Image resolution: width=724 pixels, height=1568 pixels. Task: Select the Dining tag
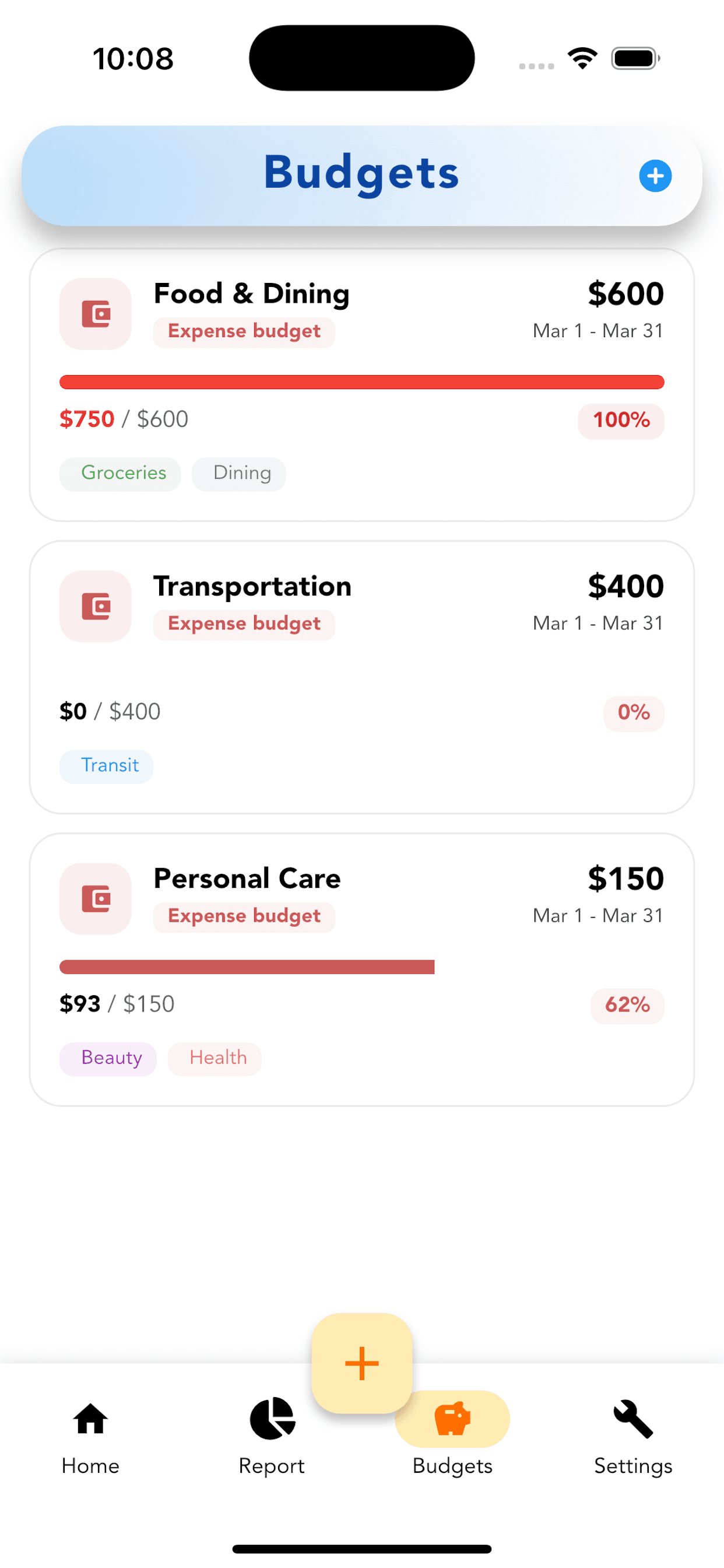tap(238, 473)
